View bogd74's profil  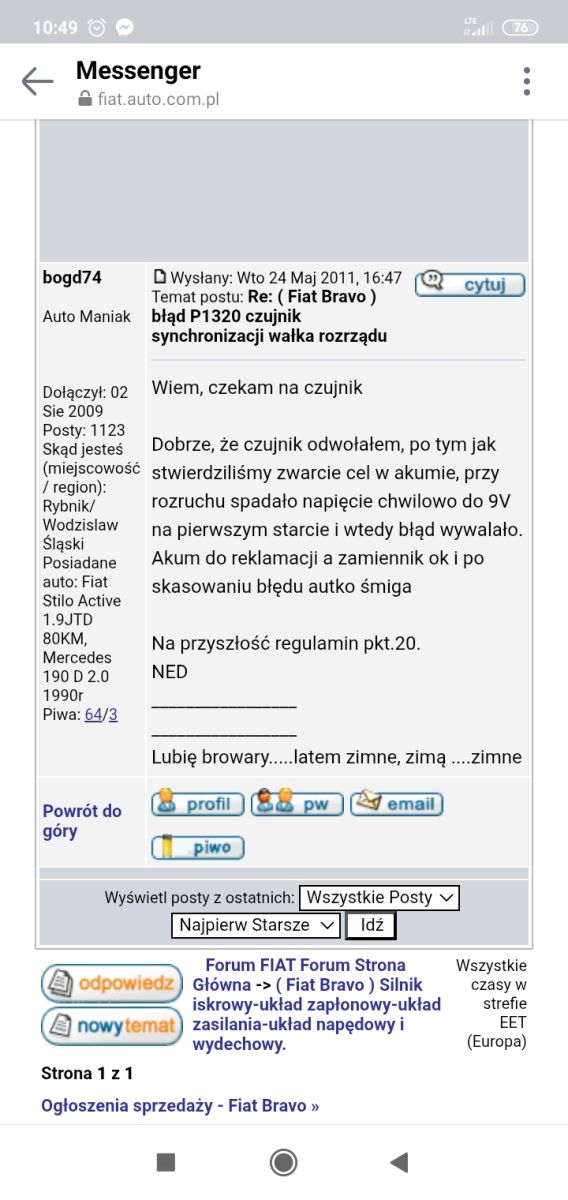coord(197,803)
